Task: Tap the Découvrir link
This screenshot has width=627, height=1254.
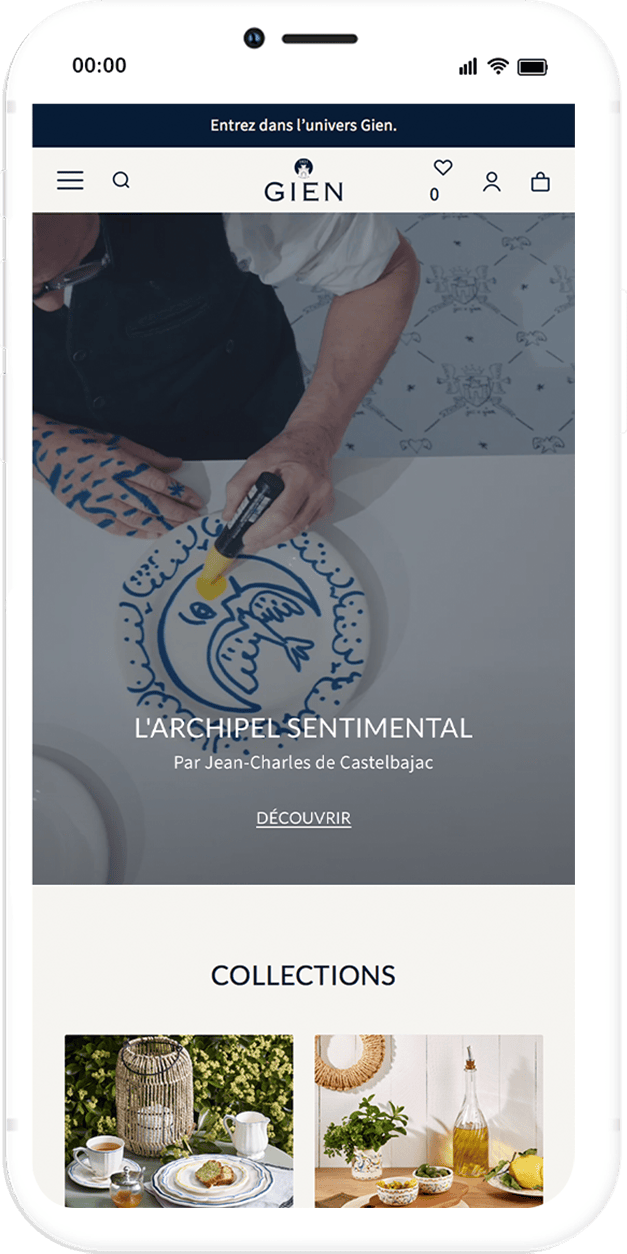Action: click(303, 818)
